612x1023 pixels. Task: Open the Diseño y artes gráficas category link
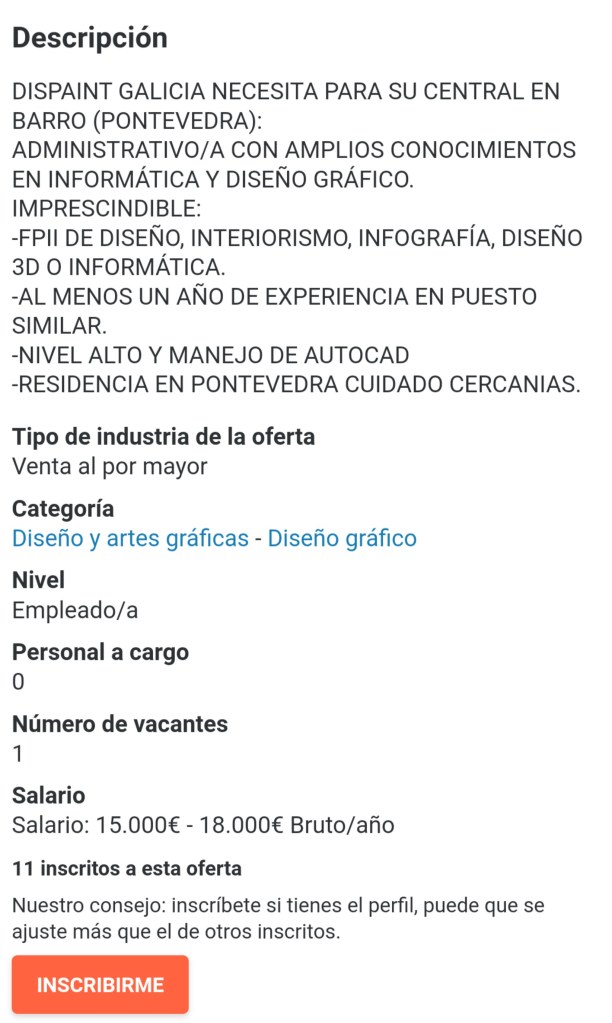pos(130,538)
